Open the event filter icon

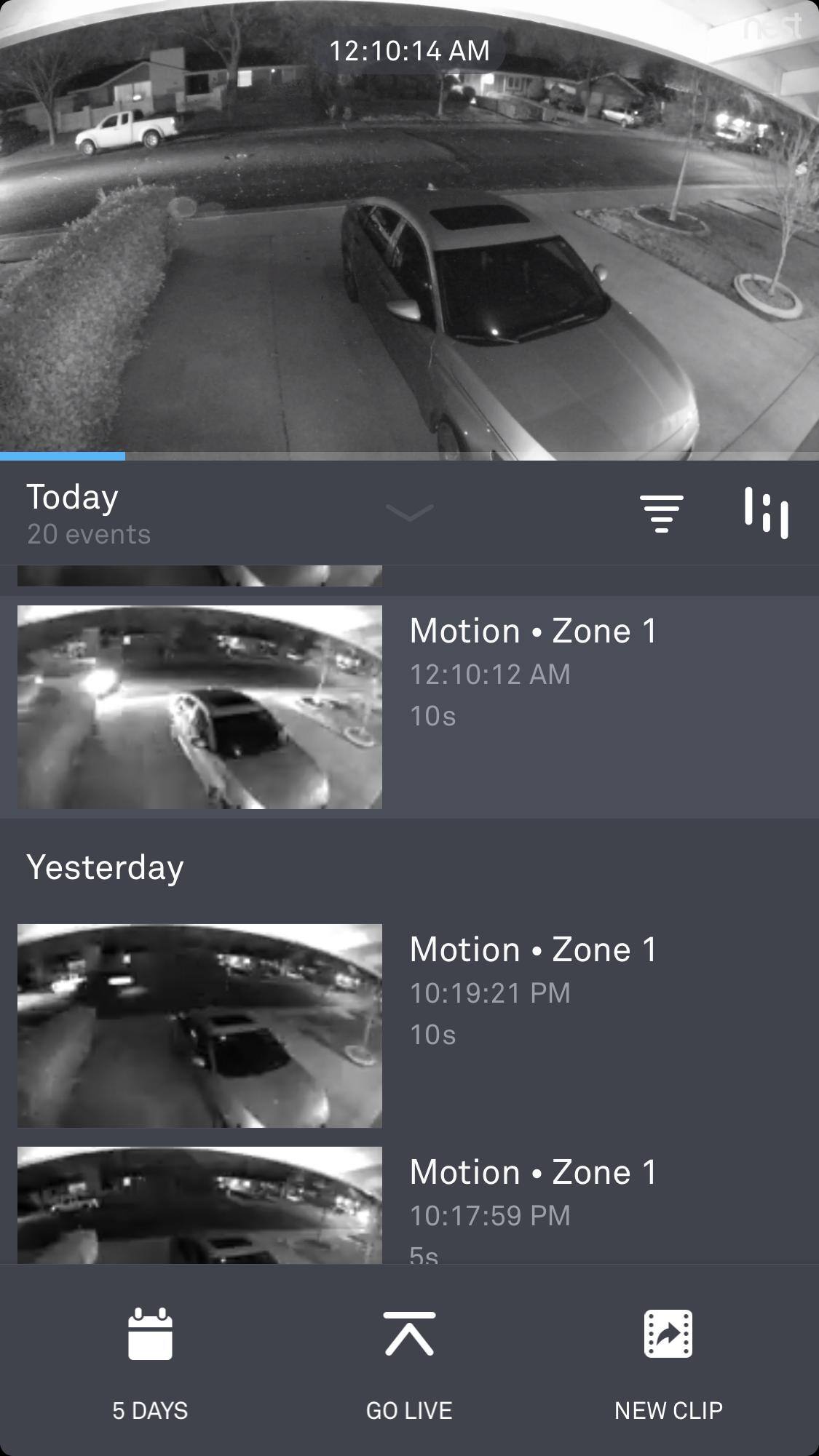tap(661, 514)
